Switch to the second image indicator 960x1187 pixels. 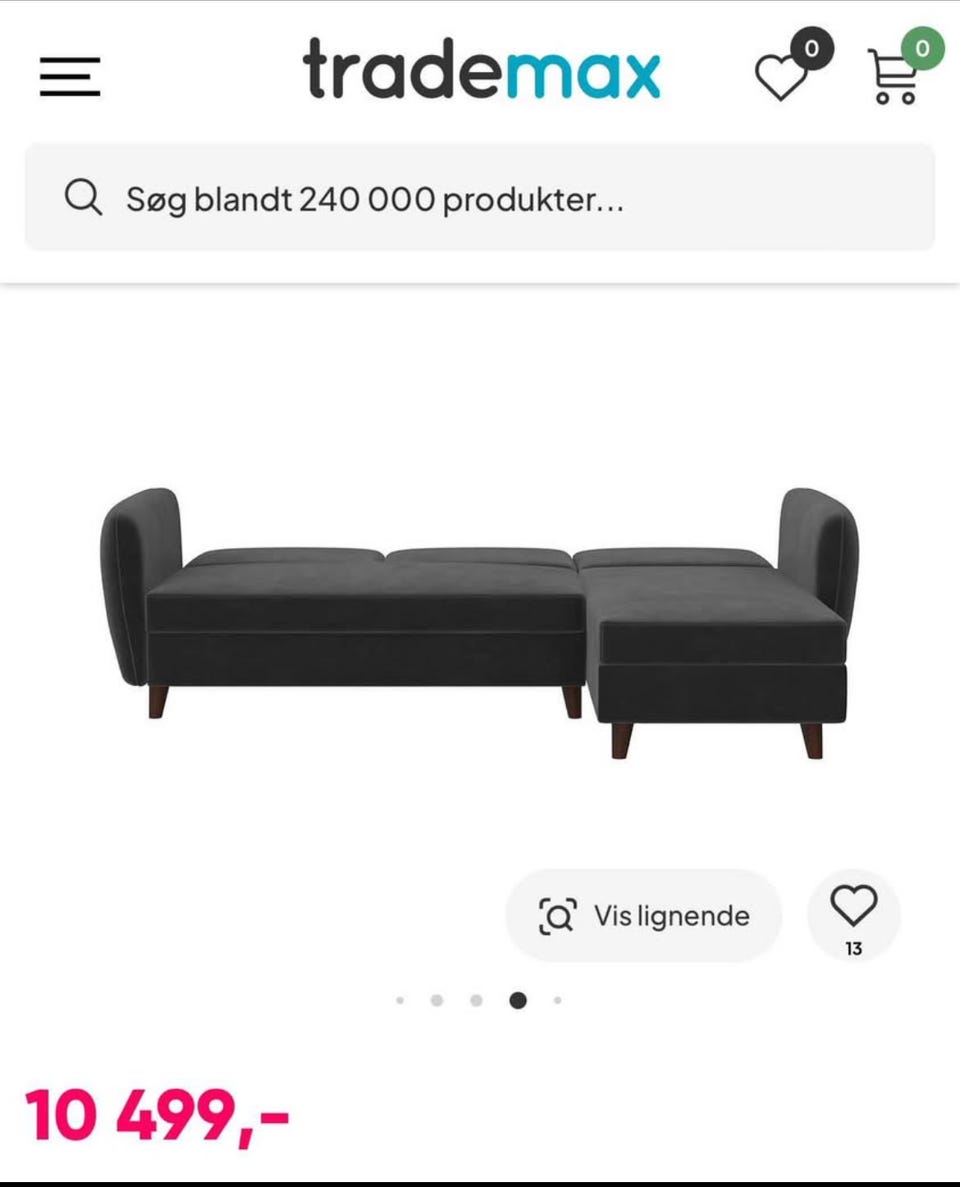(437, 998)
